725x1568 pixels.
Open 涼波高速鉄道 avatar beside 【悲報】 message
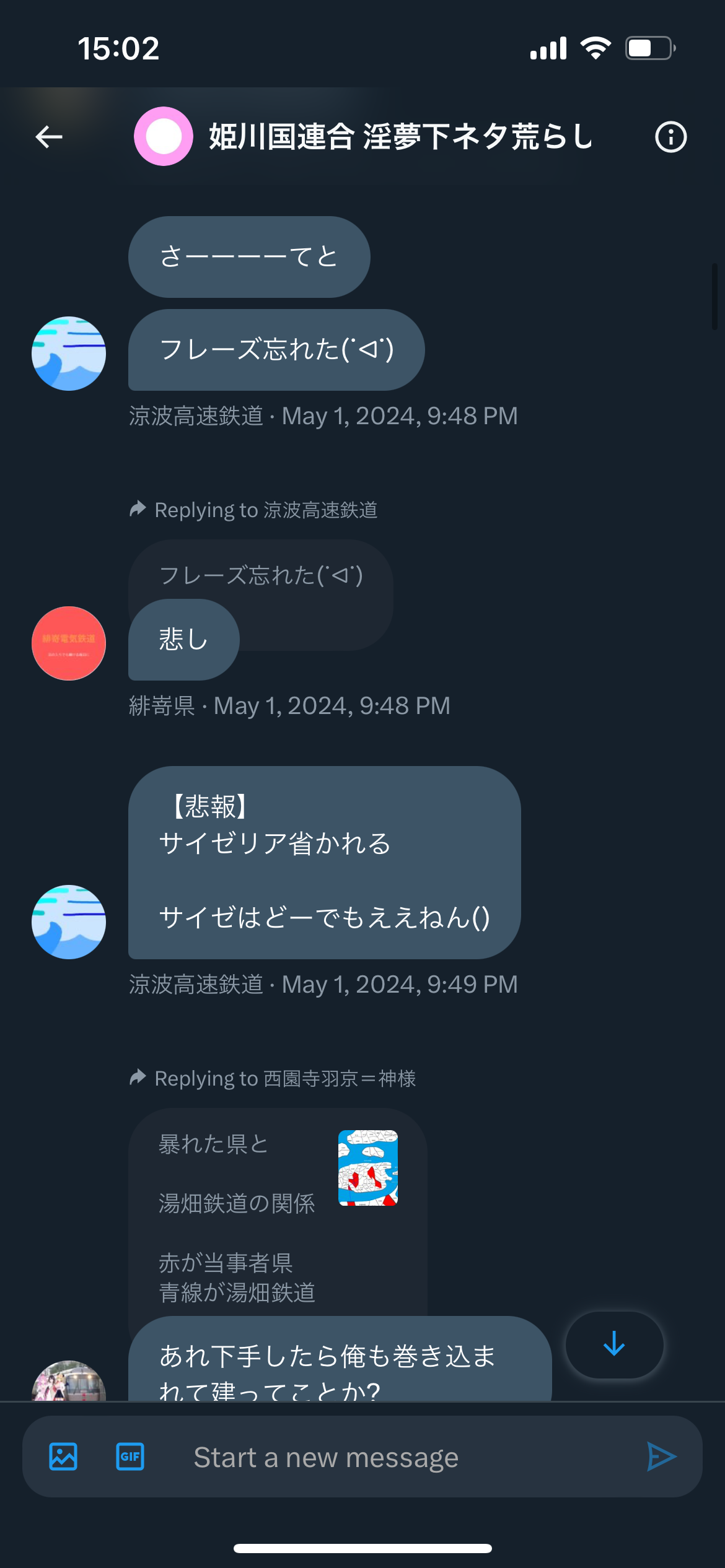coord(69,922)
